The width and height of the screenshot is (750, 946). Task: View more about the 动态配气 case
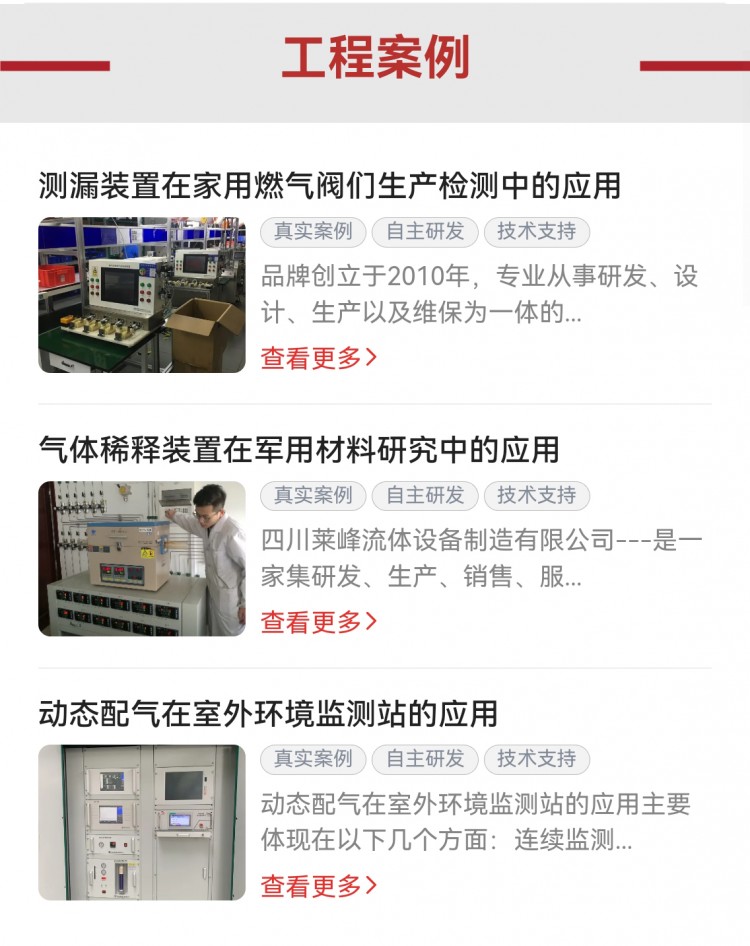[x=319, y=886]
